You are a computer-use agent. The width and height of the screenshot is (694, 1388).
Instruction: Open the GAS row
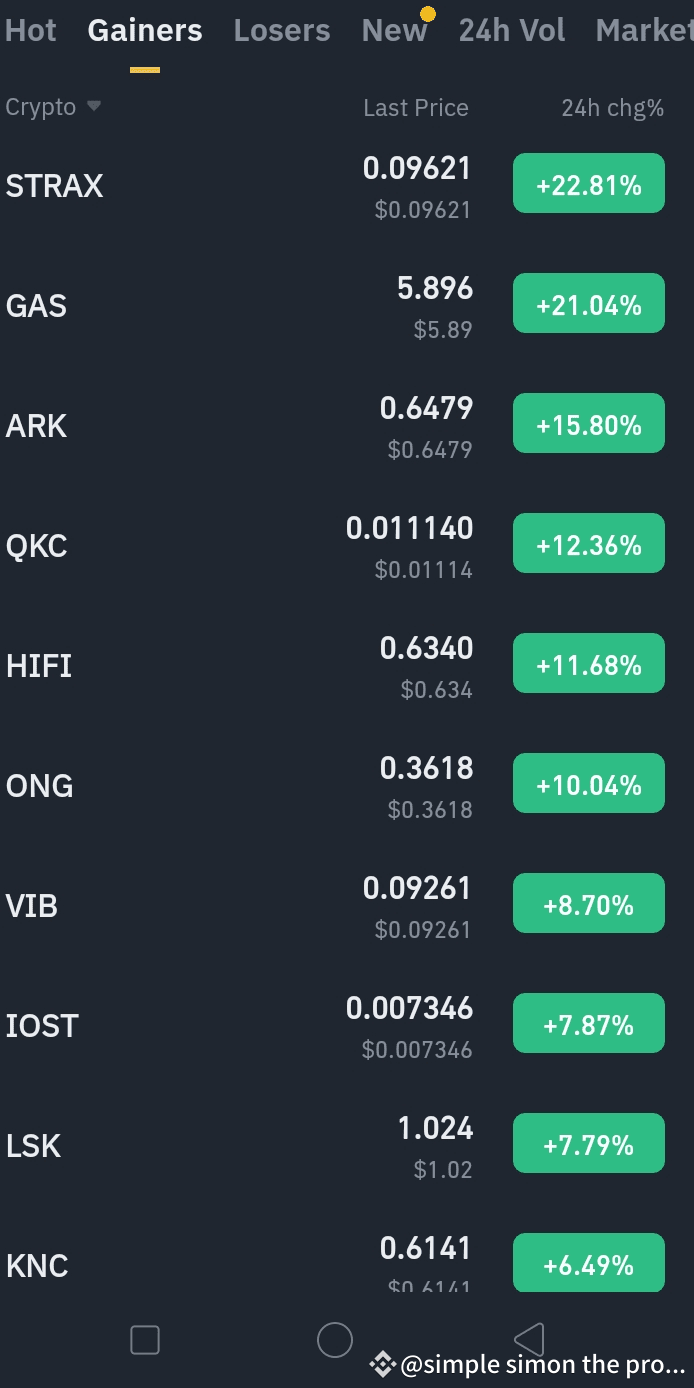pyautogui.click(x=347, y=306)
